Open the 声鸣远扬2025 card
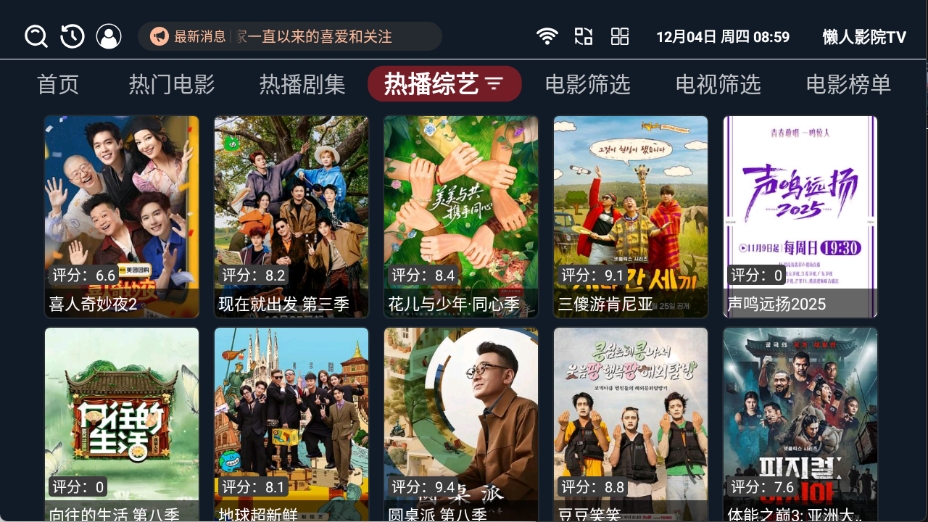The height and width of the screenshot is (522, 928). pyautogui.click(x=800, y=216)
